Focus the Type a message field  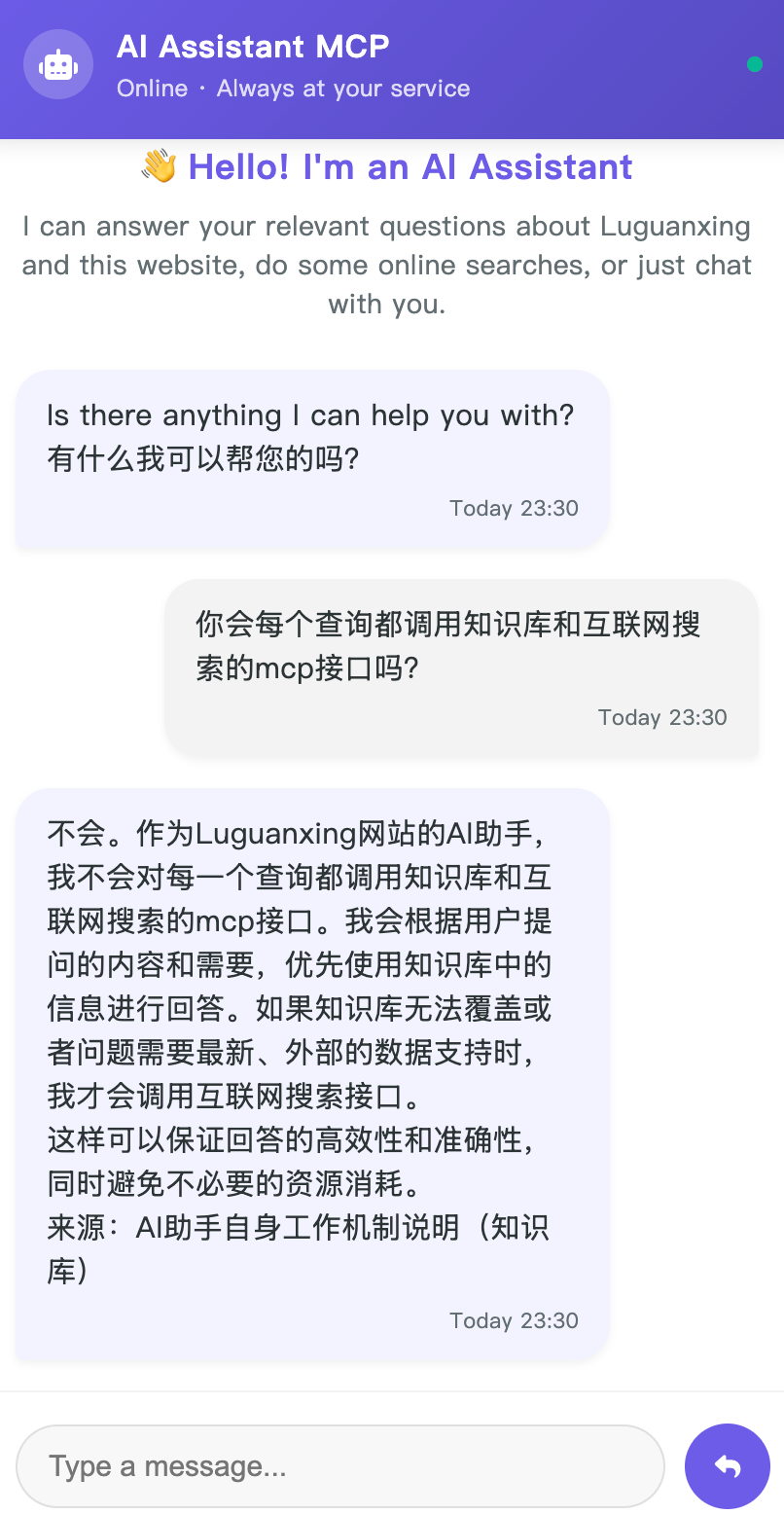[339, 1465]
